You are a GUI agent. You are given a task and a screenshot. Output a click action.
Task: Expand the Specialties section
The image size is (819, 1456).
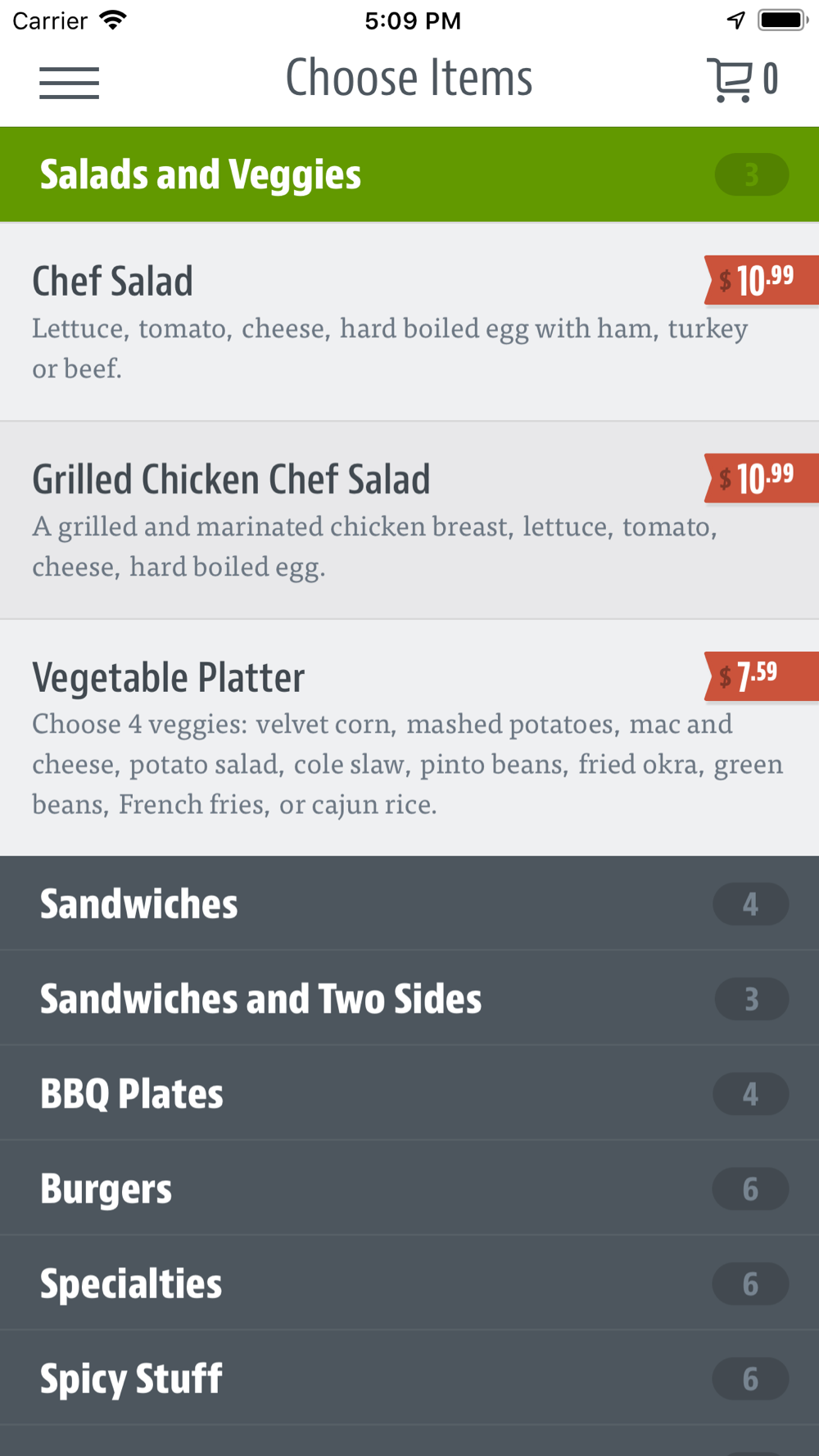pos(409,1283)
